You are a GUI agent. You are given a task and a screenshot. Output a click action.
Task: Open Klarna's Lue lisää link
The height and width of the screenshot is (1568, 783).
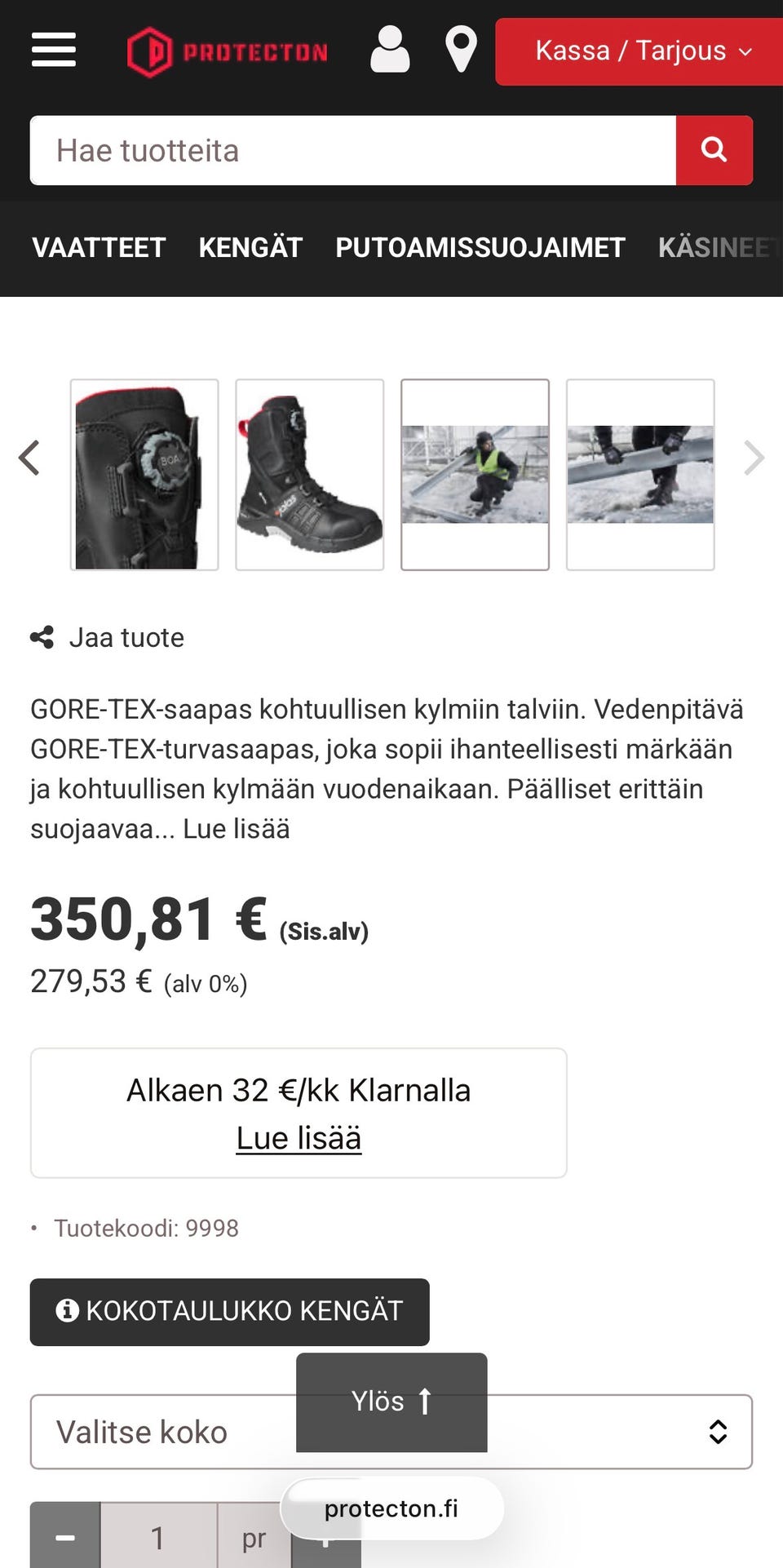click(x=299, y=1138)
